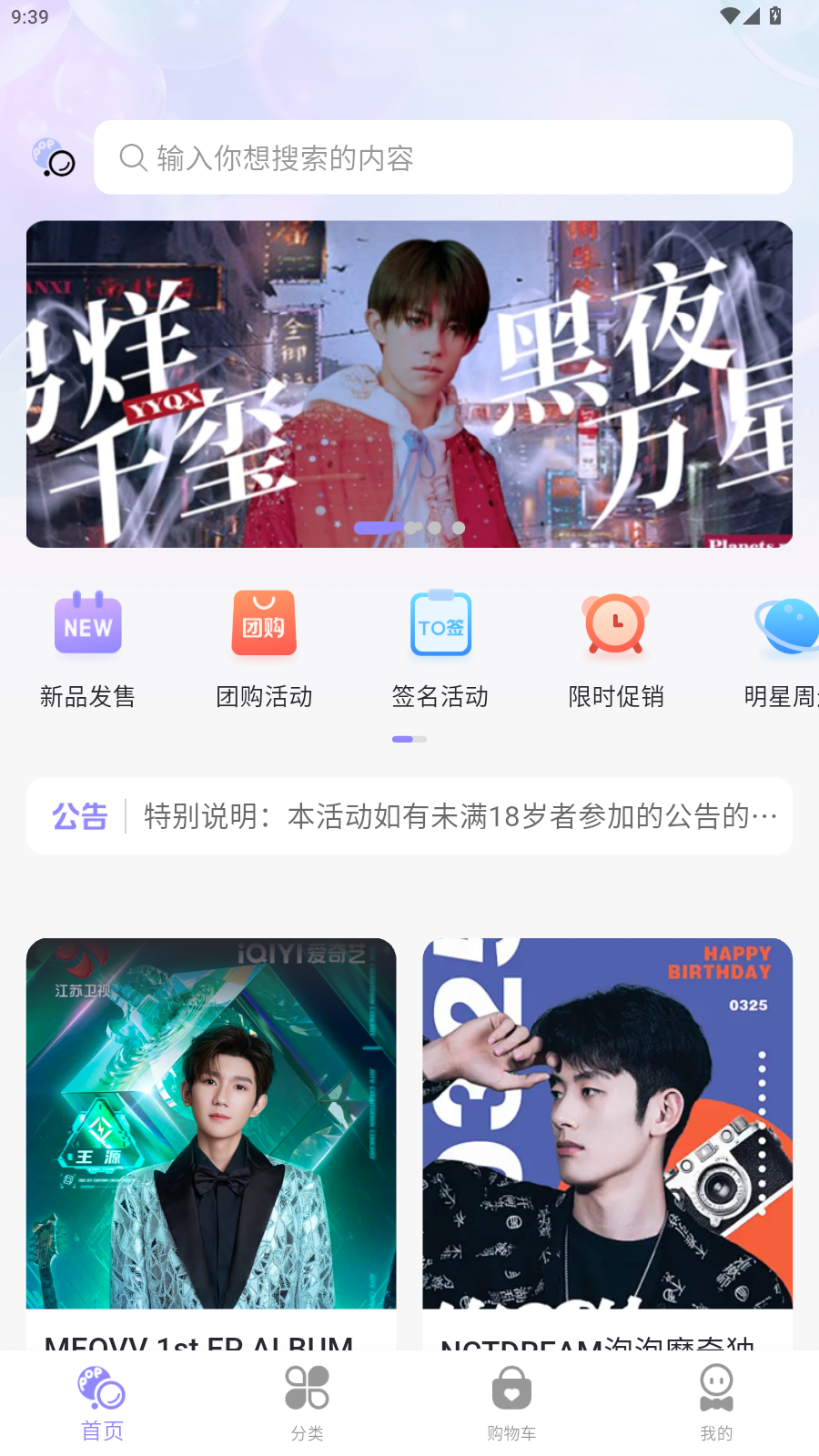Read the full 特别说明 announcement text
This screenshot has width=819, height=1456.
tap(453, 816)
